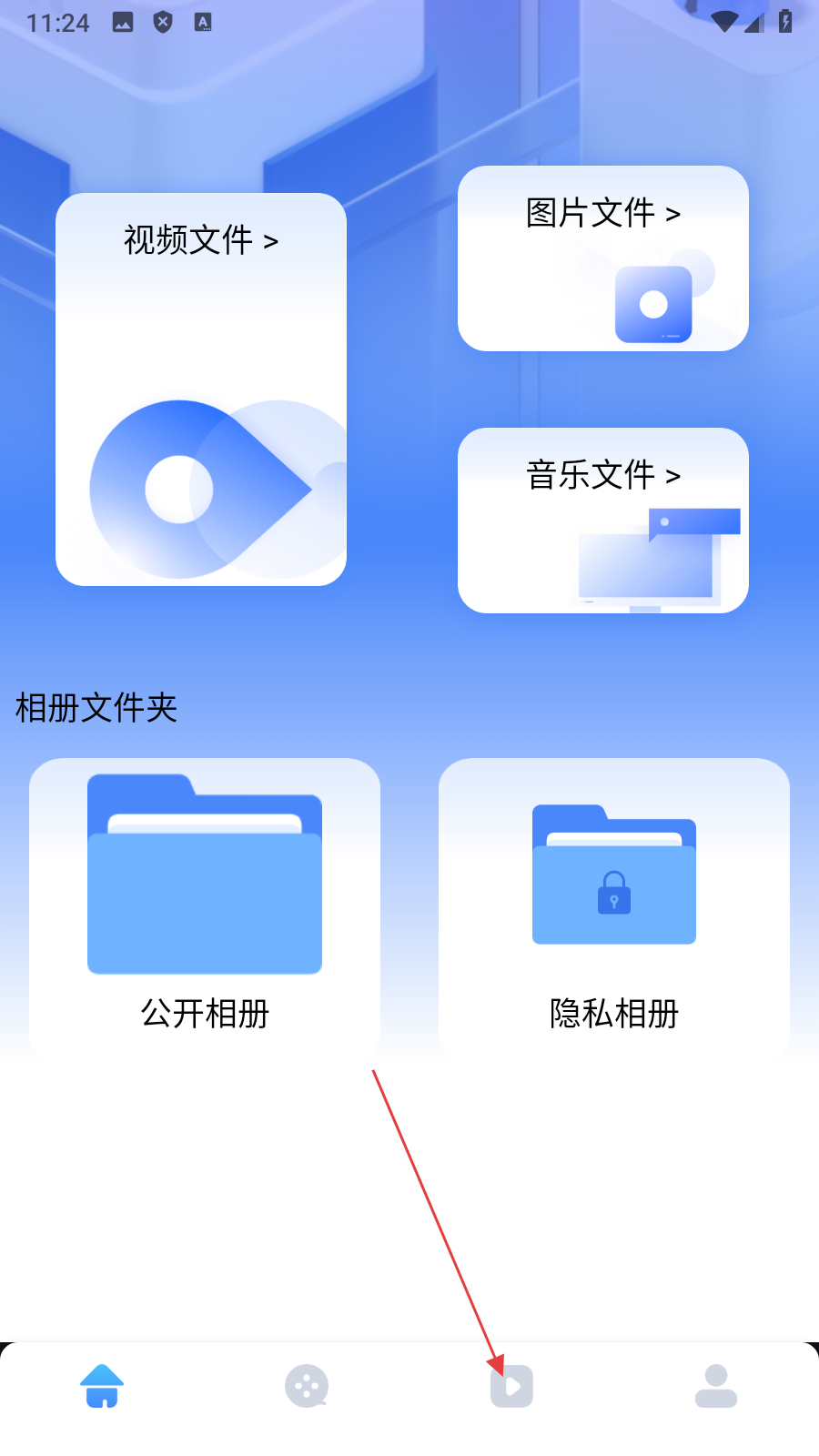Switch to the film reel tab

tap(307, 1386)
